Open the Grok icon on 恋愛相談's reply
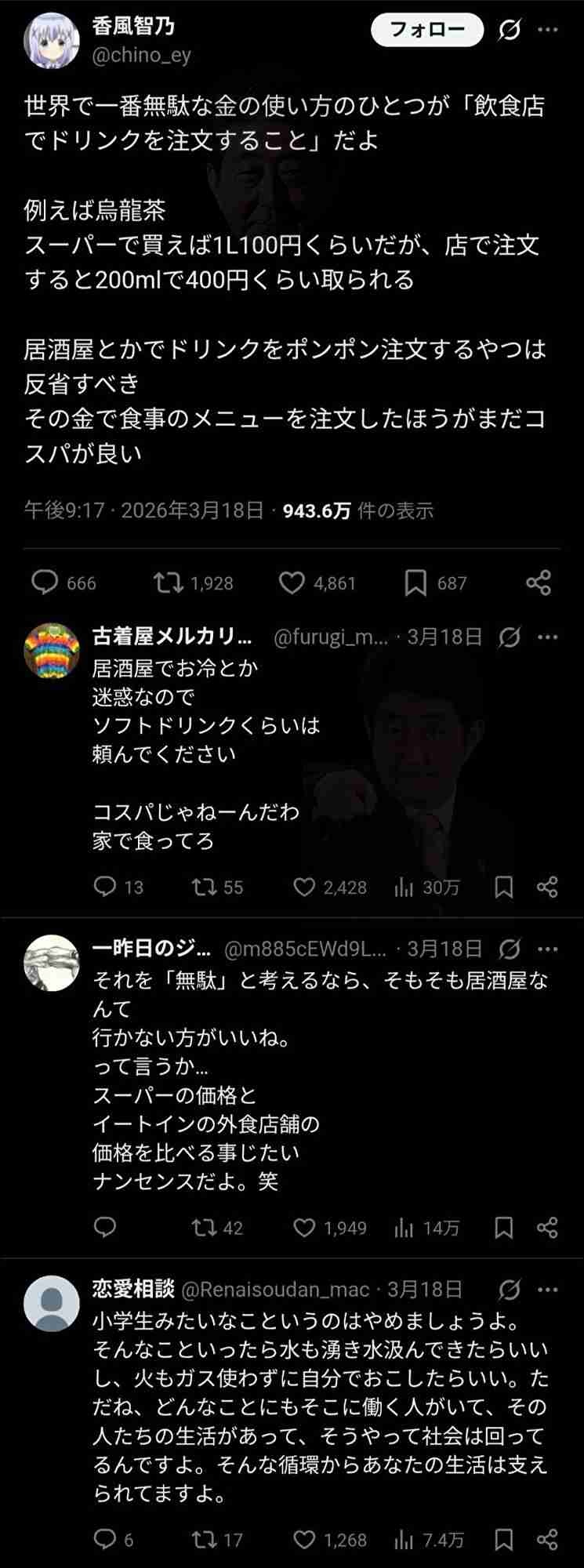The width and height of the screenshot is (584, 1568). coord(510,1290)
